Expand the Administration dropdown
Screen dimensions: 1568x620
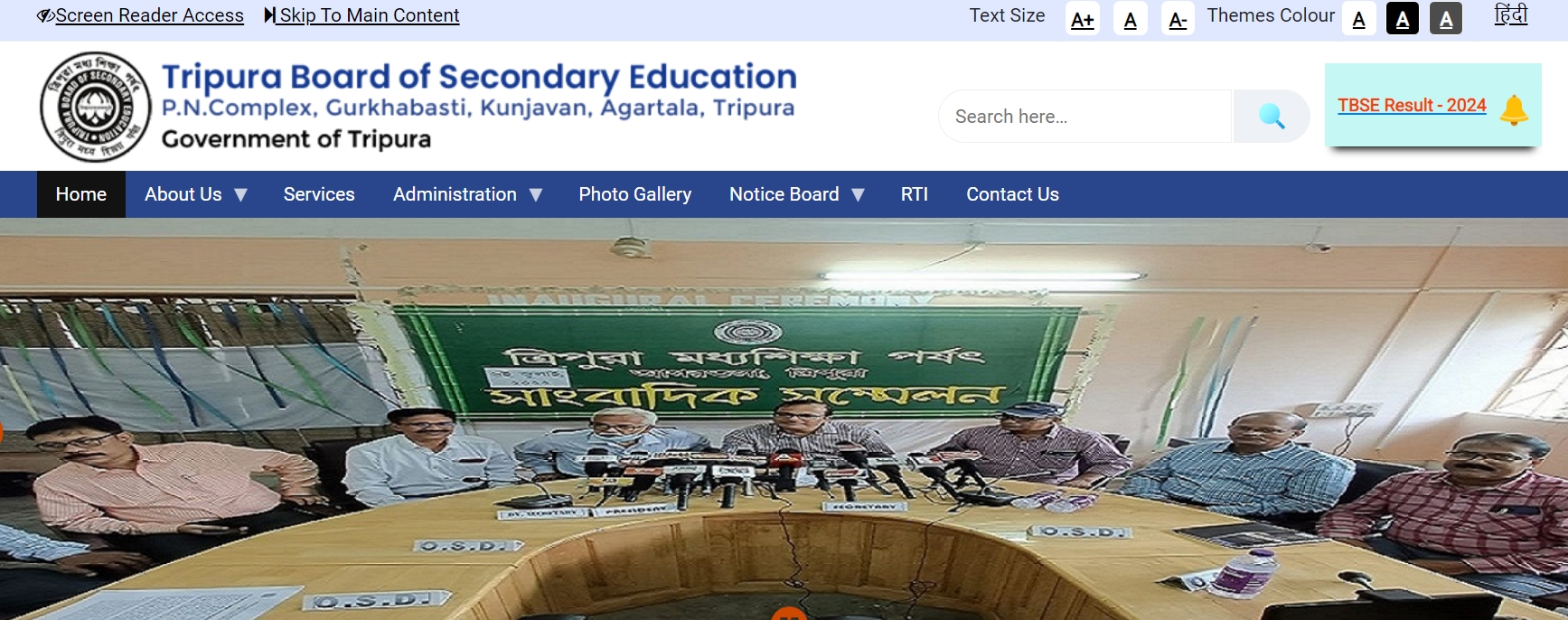(x=466, y=194)
